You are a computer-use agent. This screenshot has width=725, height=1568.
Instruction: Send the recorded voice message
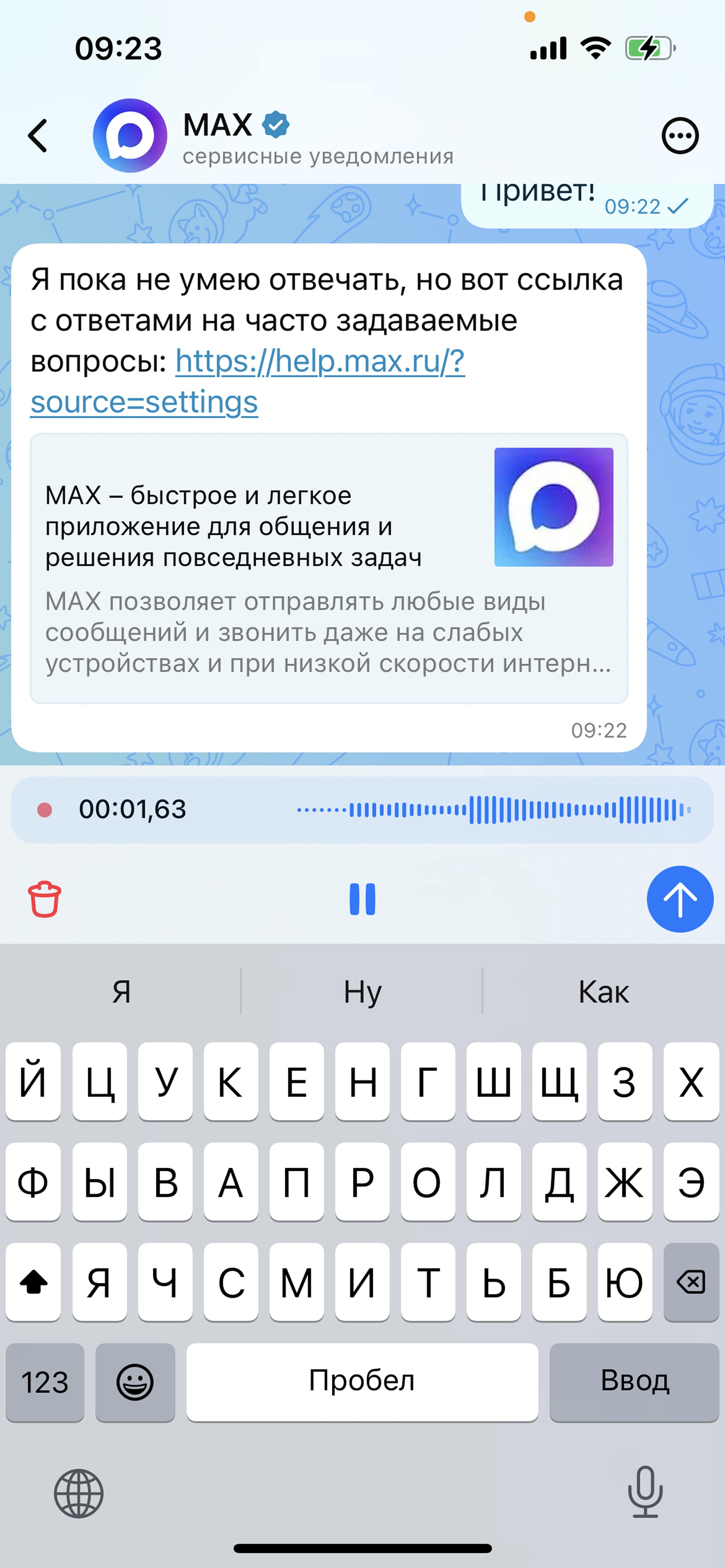680,898
